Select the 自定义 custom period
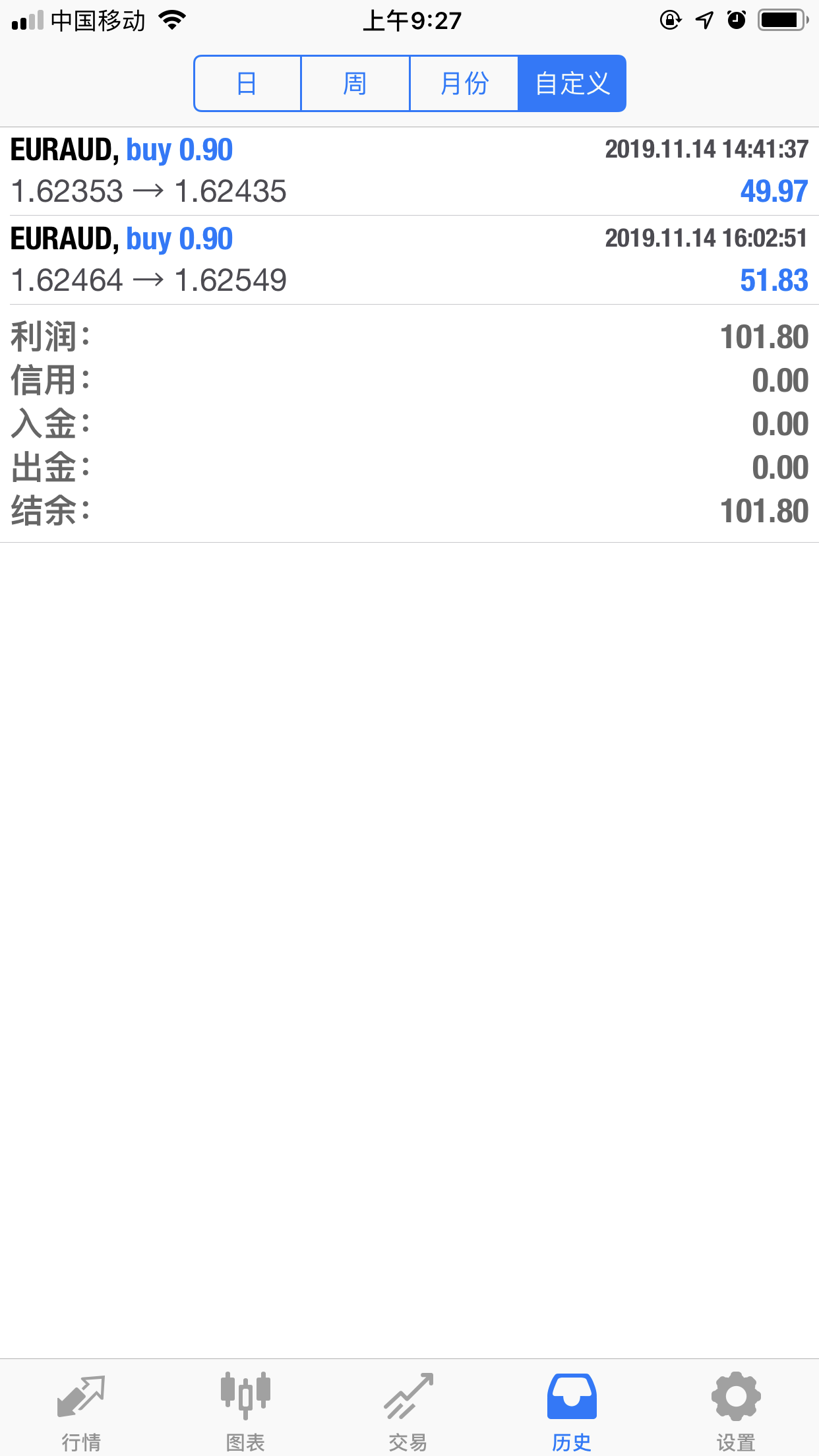Viewport: 819px width, 1456px height. [572, 84]
